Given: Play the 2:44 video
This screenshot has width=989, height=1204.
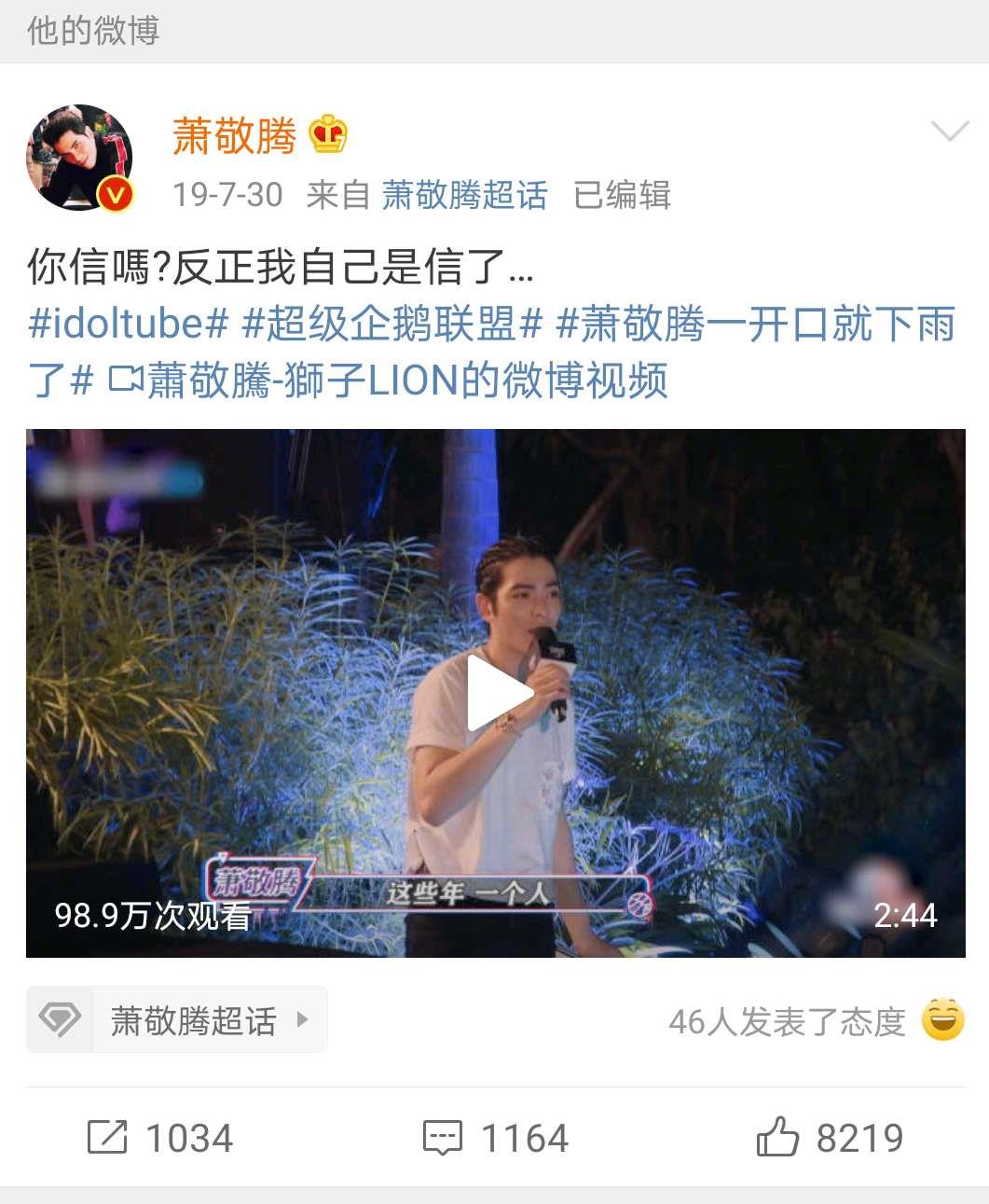Looking at the screenshot, I should pyautogui.click(x=496, y=692).
